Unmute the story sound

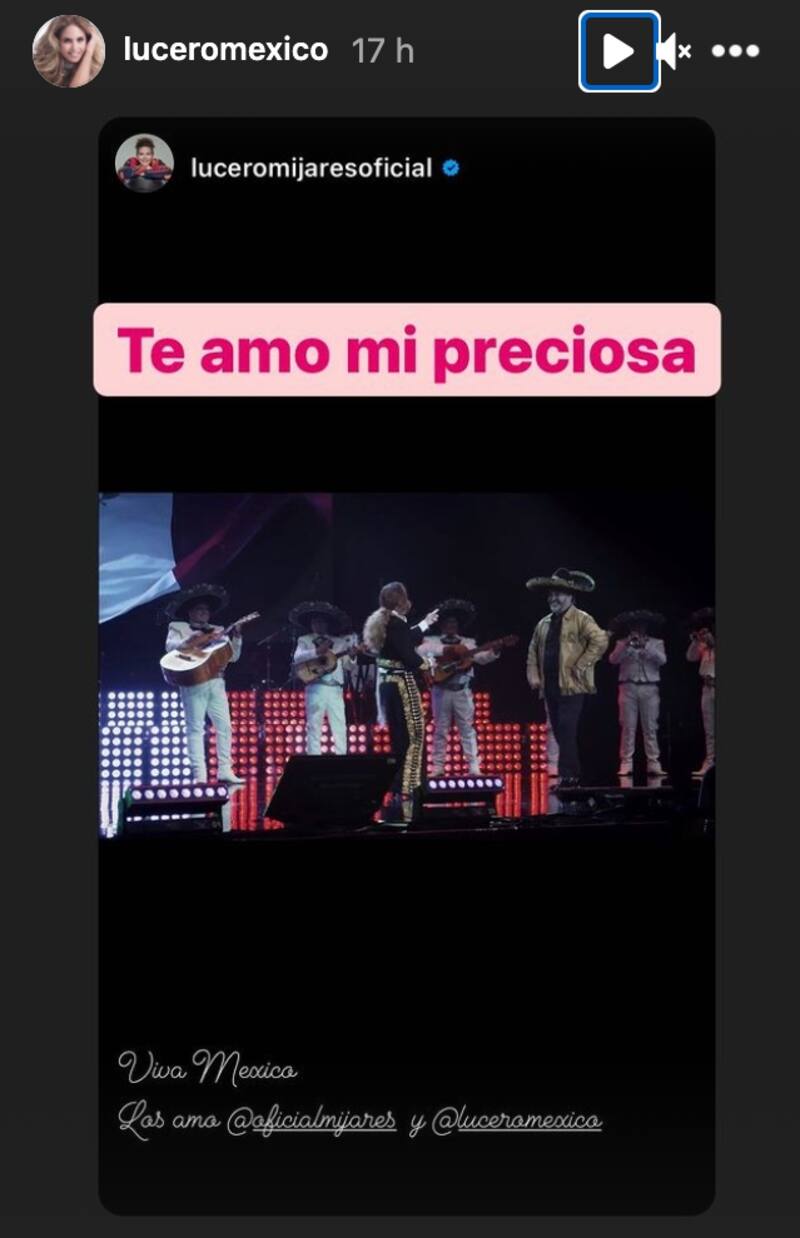point(673,51)
